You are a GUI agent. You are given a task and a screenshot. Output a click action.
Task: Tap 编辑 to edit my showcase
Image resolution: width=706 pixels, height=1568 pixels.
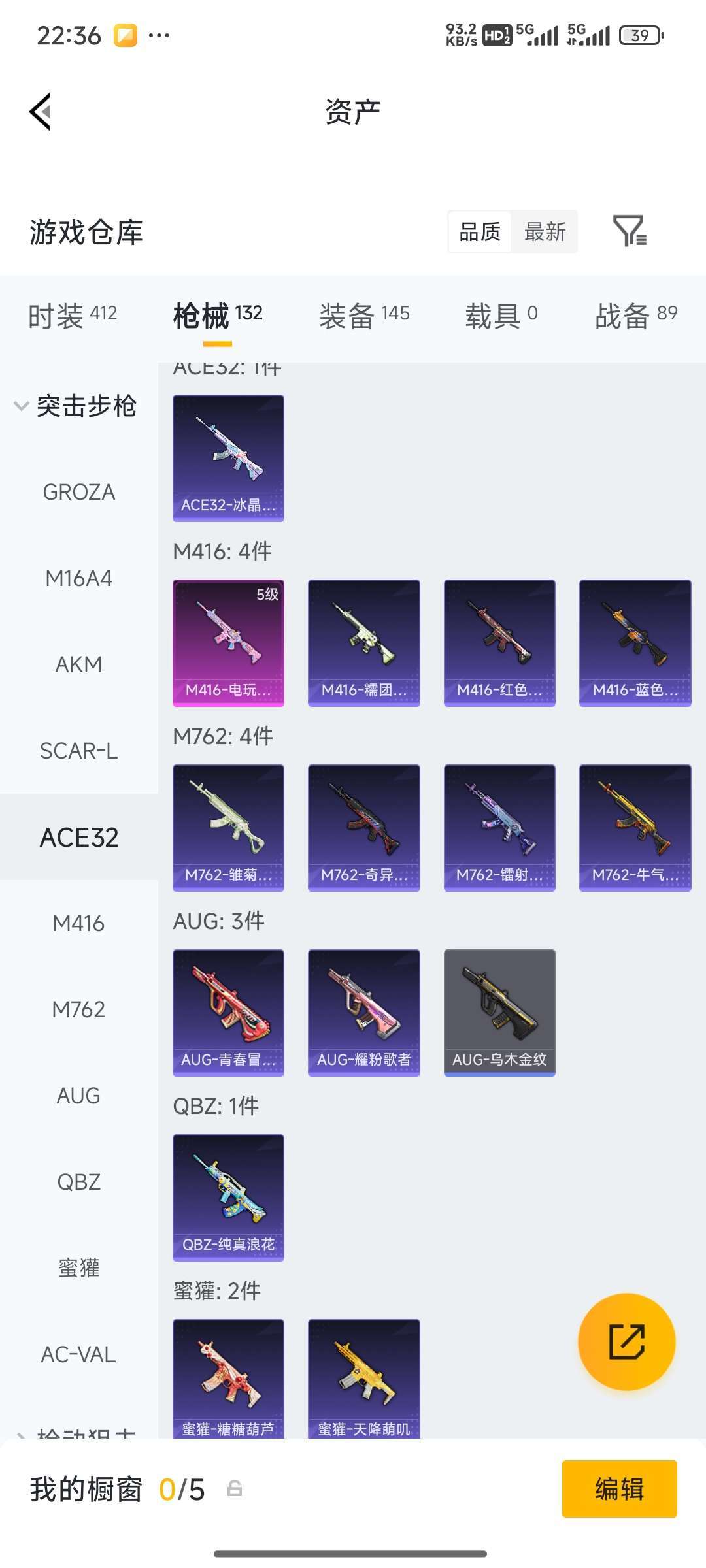pyautogui.click(x=619, y=1489)
